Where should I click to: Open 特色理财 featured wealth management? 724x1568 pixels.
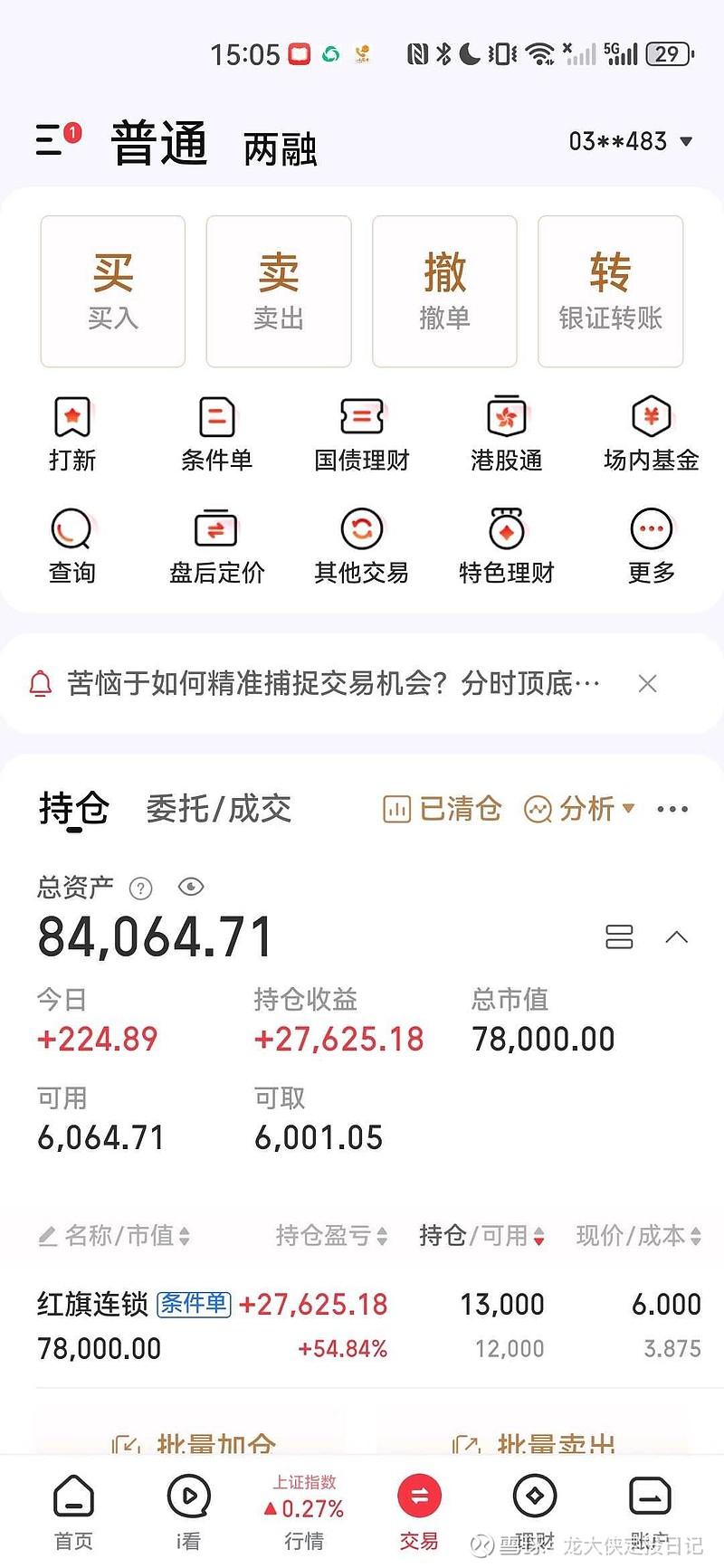505,545
